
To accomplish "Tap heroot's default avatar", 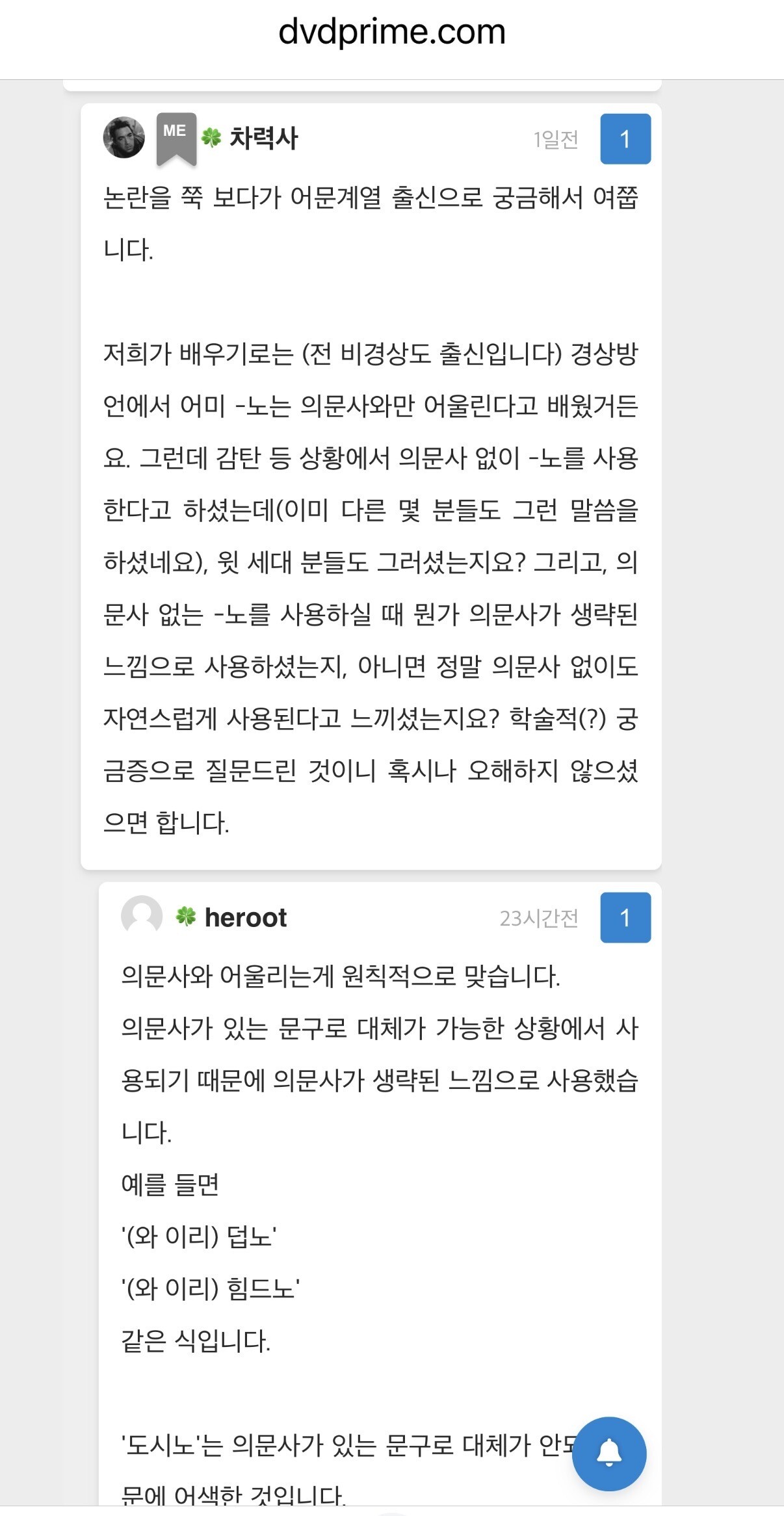I will [142, 916].
